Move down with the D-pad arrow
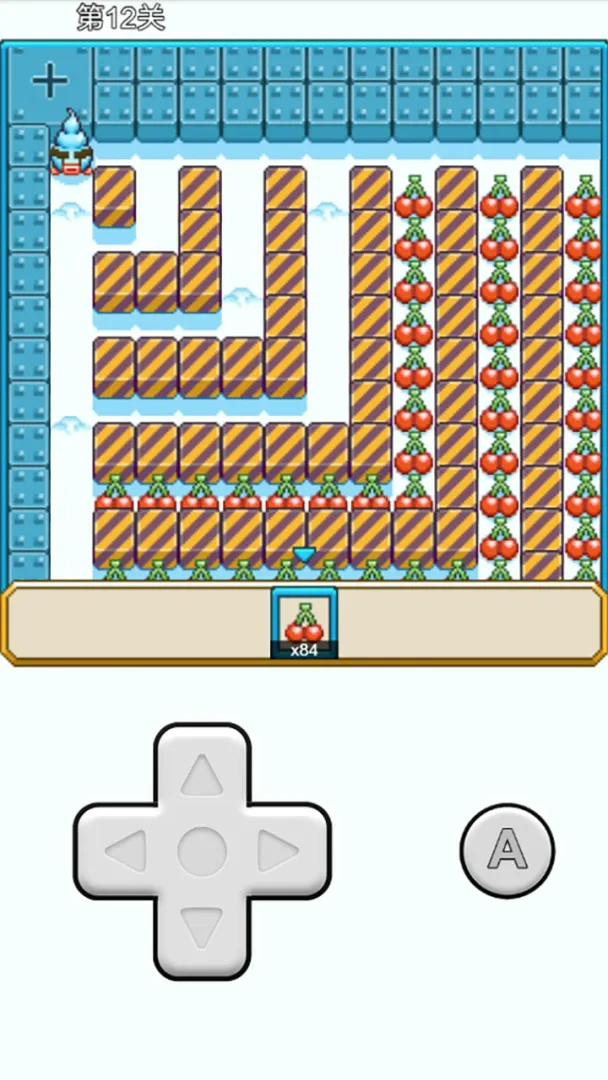This screenshot has width=608, height=1080. click(202, 928)
